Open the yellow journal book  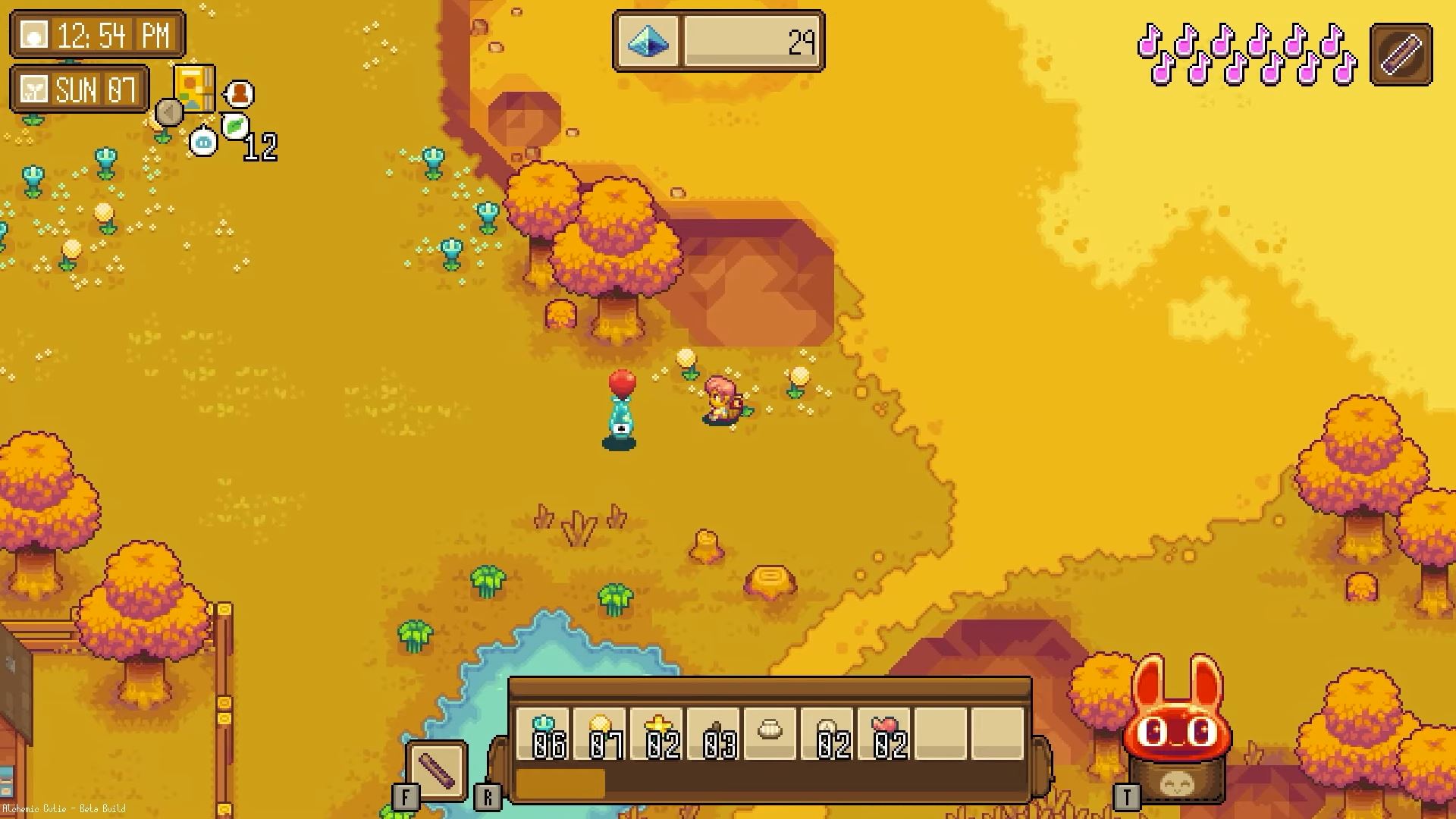pyautogui.click(x=194, y=87)
